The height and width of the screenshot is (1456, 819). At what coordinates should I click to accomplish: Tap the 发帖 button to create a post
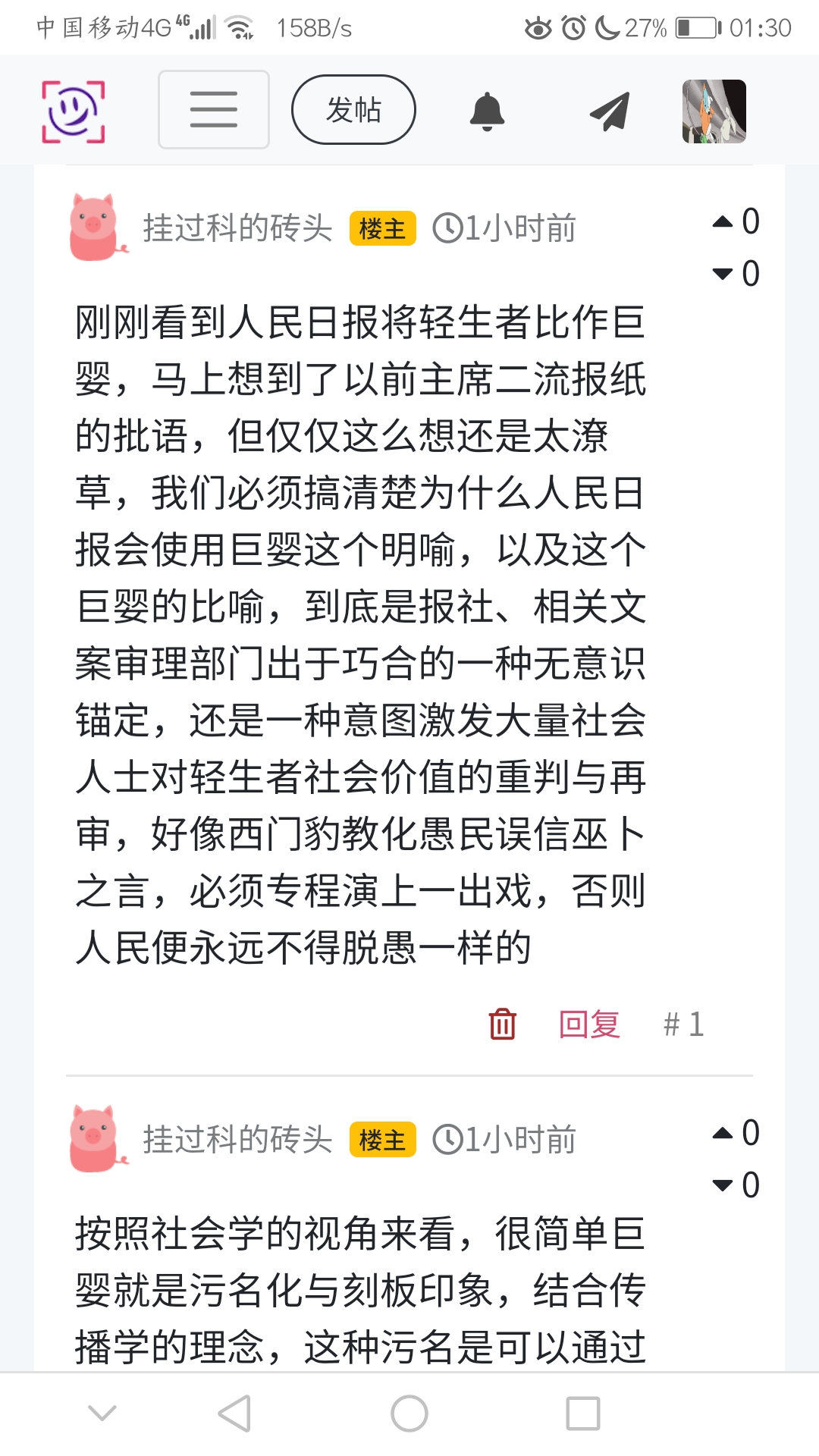[353, 110]
